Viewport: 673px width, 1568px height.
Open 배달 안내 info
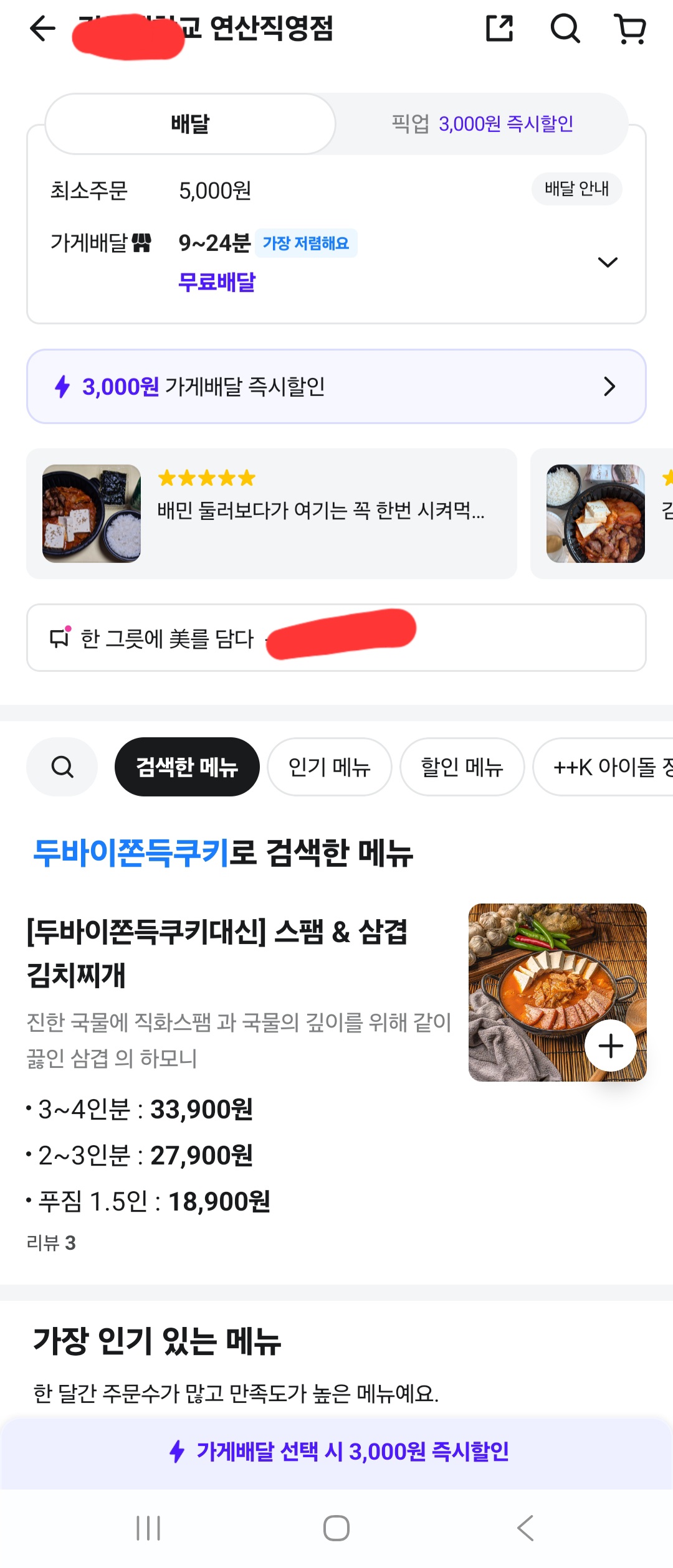[x=576, y=189]
